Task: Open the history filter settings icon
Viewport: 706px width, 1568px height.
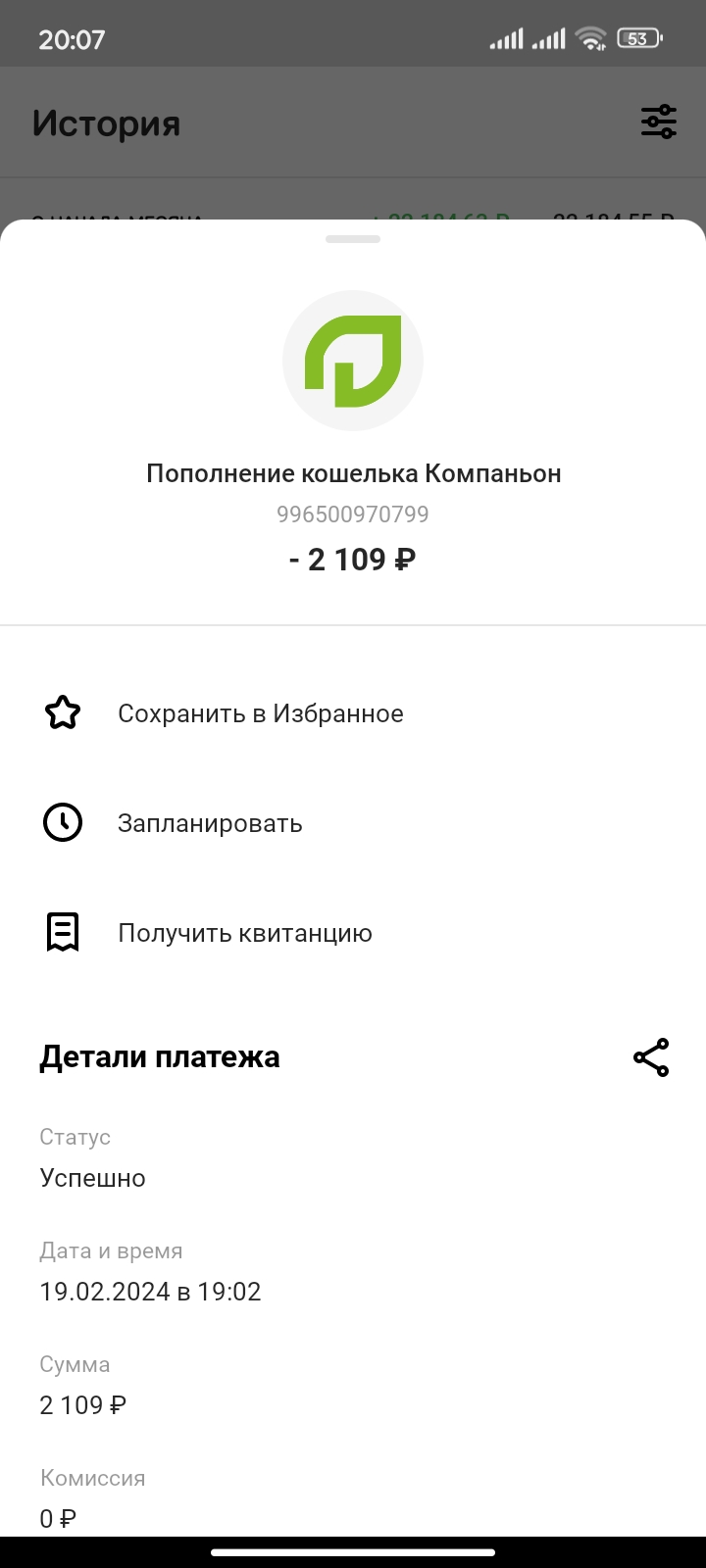Action: [659, 122]
